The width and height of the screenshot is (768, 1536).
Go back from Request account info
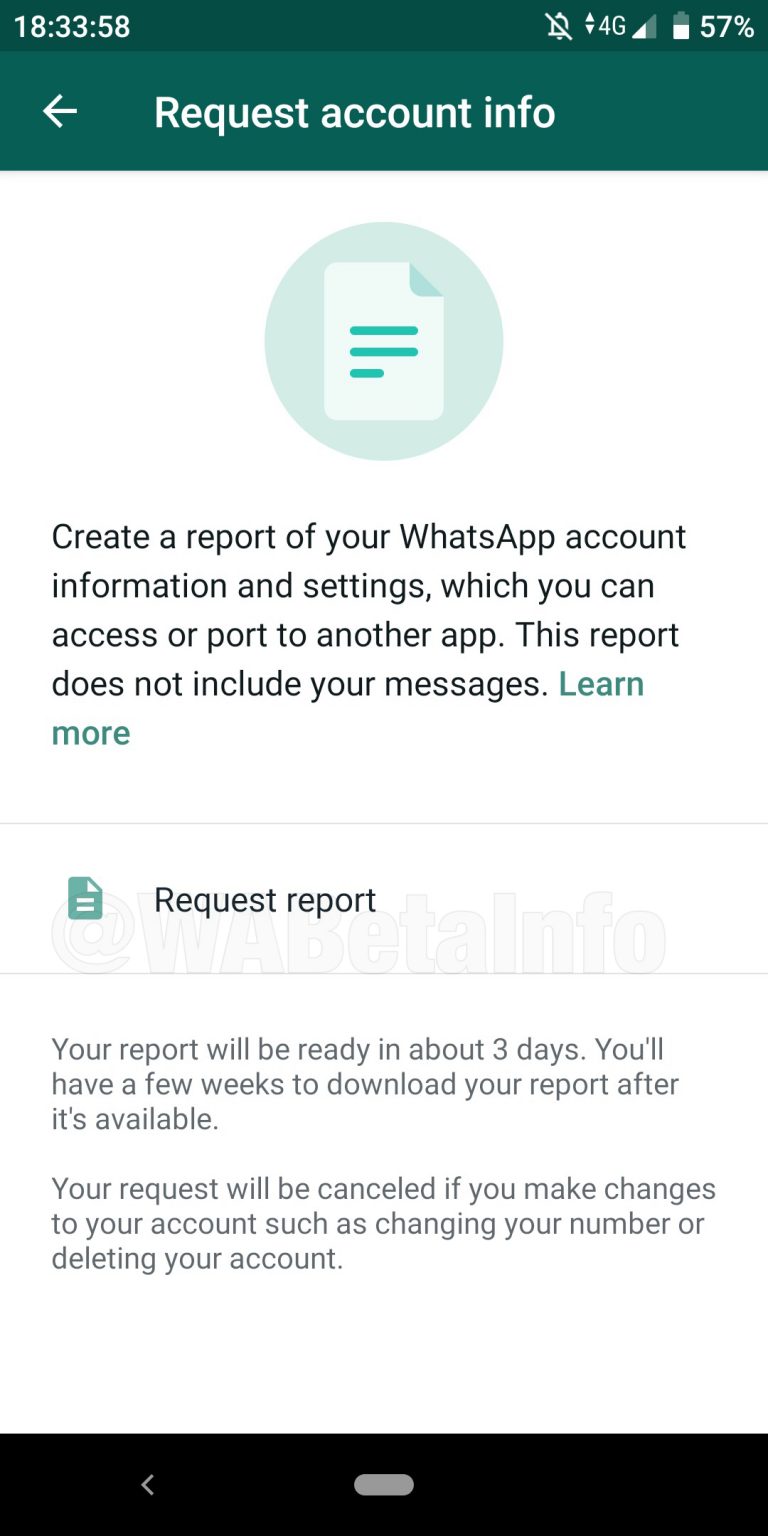point(60,111)
